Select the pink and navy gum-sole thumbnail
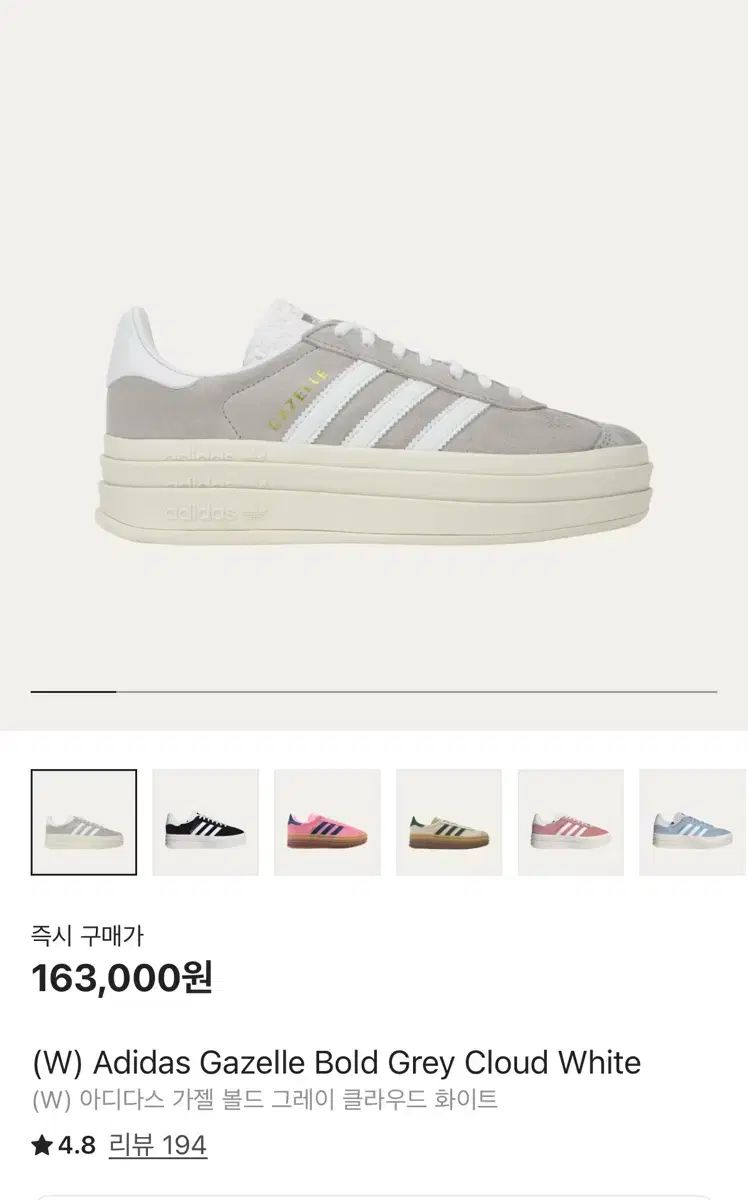The height and width of the screenshot is (1200, 748). click(327, 822)
